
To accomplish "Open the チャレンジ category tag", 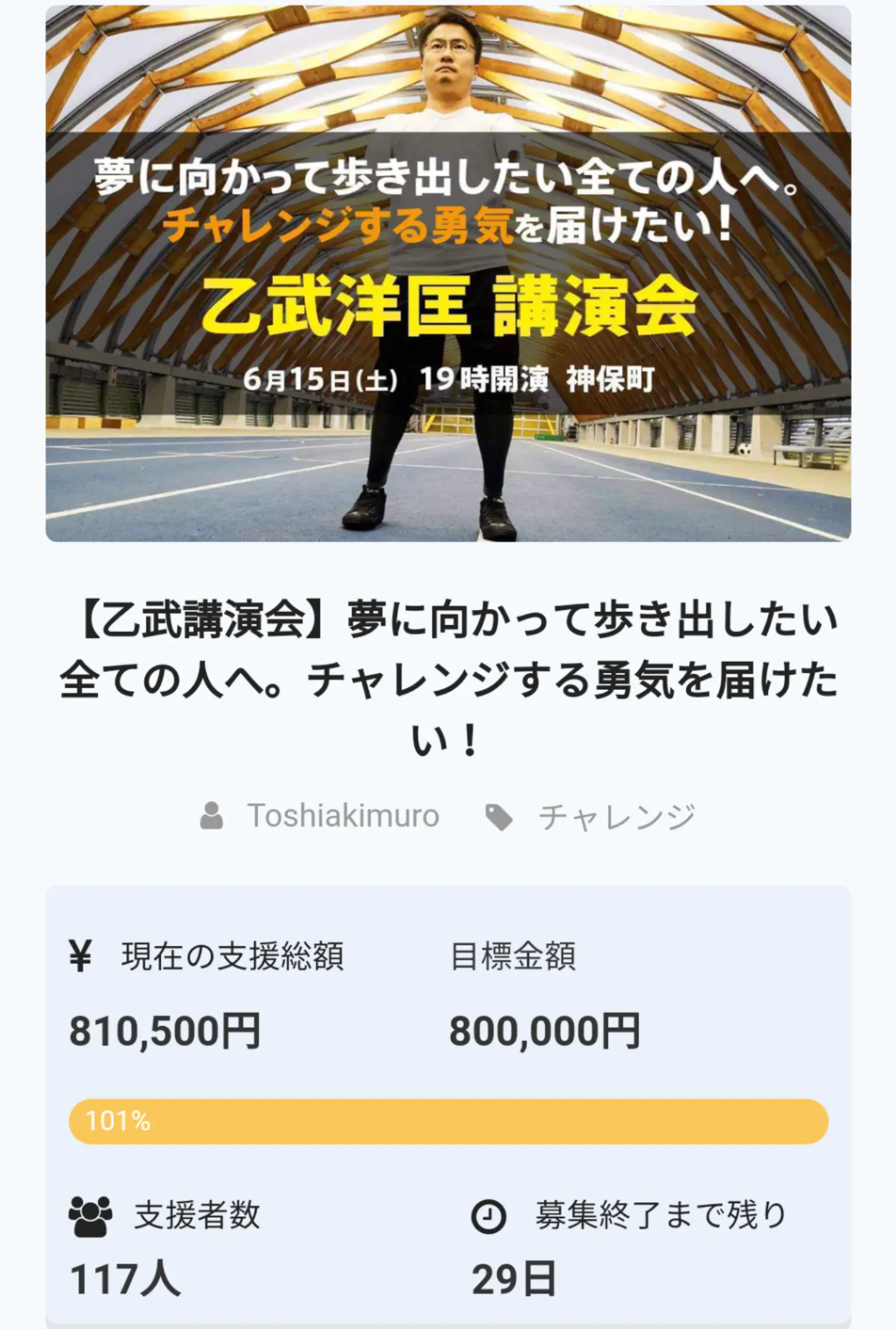I will [x=616, y=817].
